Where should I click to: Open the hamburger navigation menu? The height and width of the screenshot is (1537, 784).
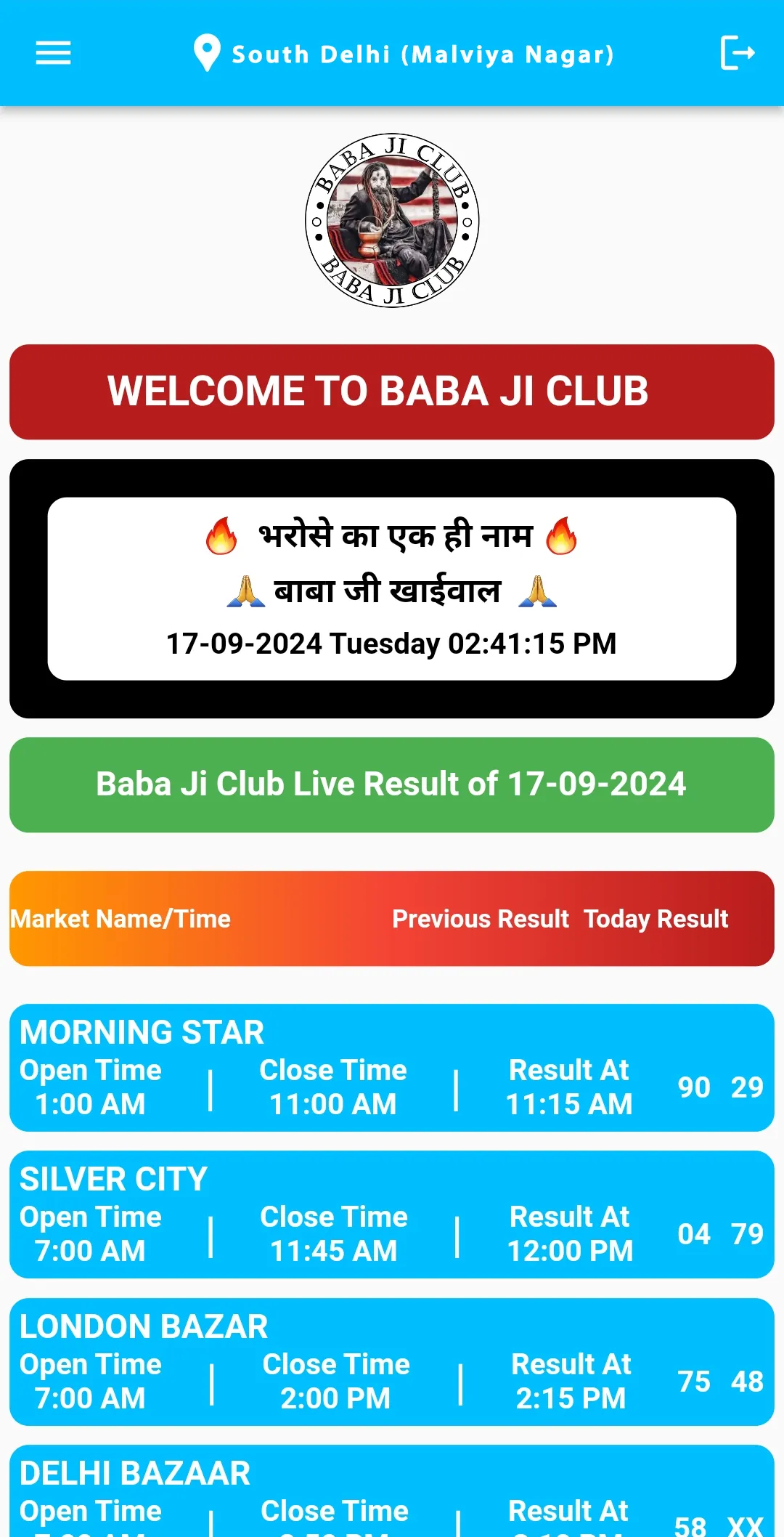point(52,54)
